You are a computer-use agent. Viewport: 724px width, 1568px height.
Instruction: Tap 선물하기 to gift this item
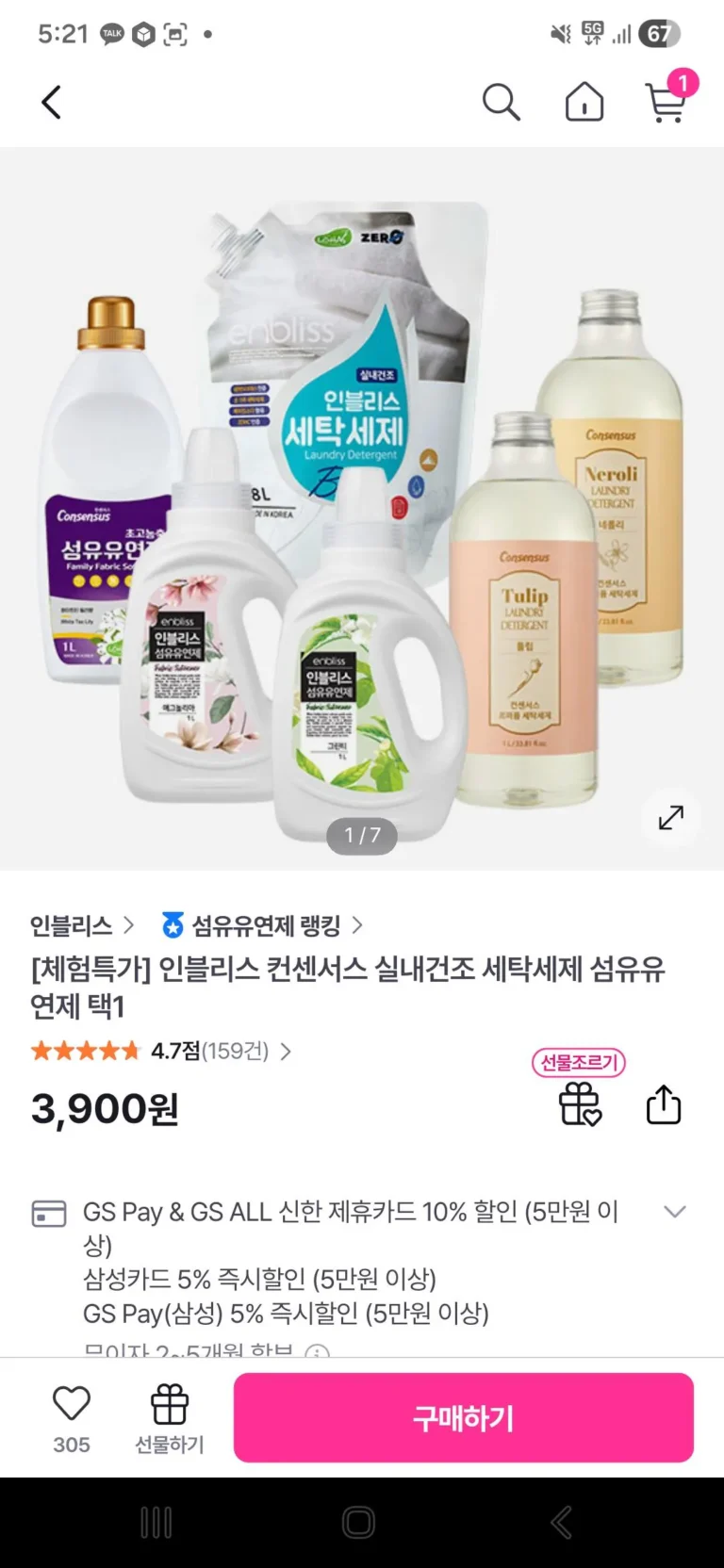click(x=170, y=1417)
